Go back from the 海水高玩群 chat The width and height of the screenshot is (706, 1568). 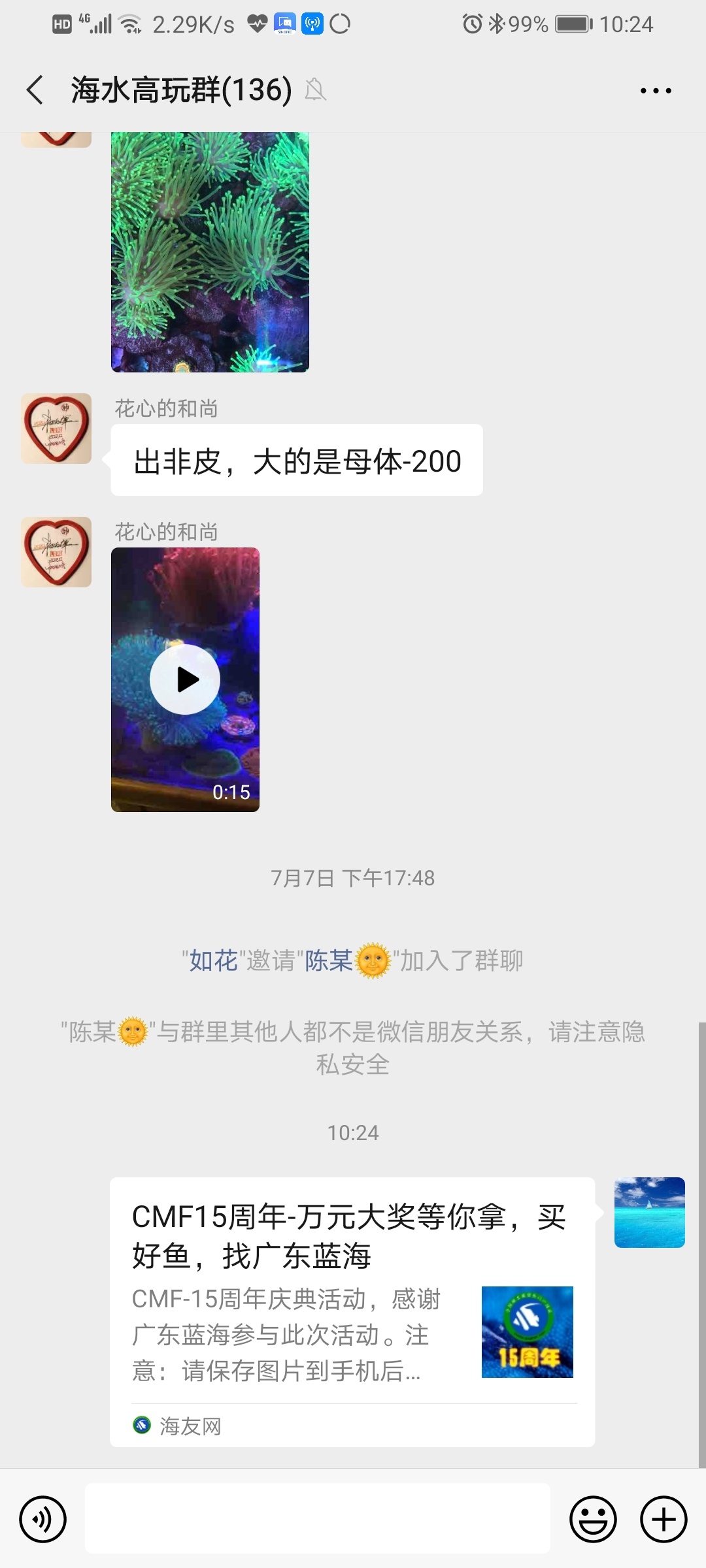point(35,90)
